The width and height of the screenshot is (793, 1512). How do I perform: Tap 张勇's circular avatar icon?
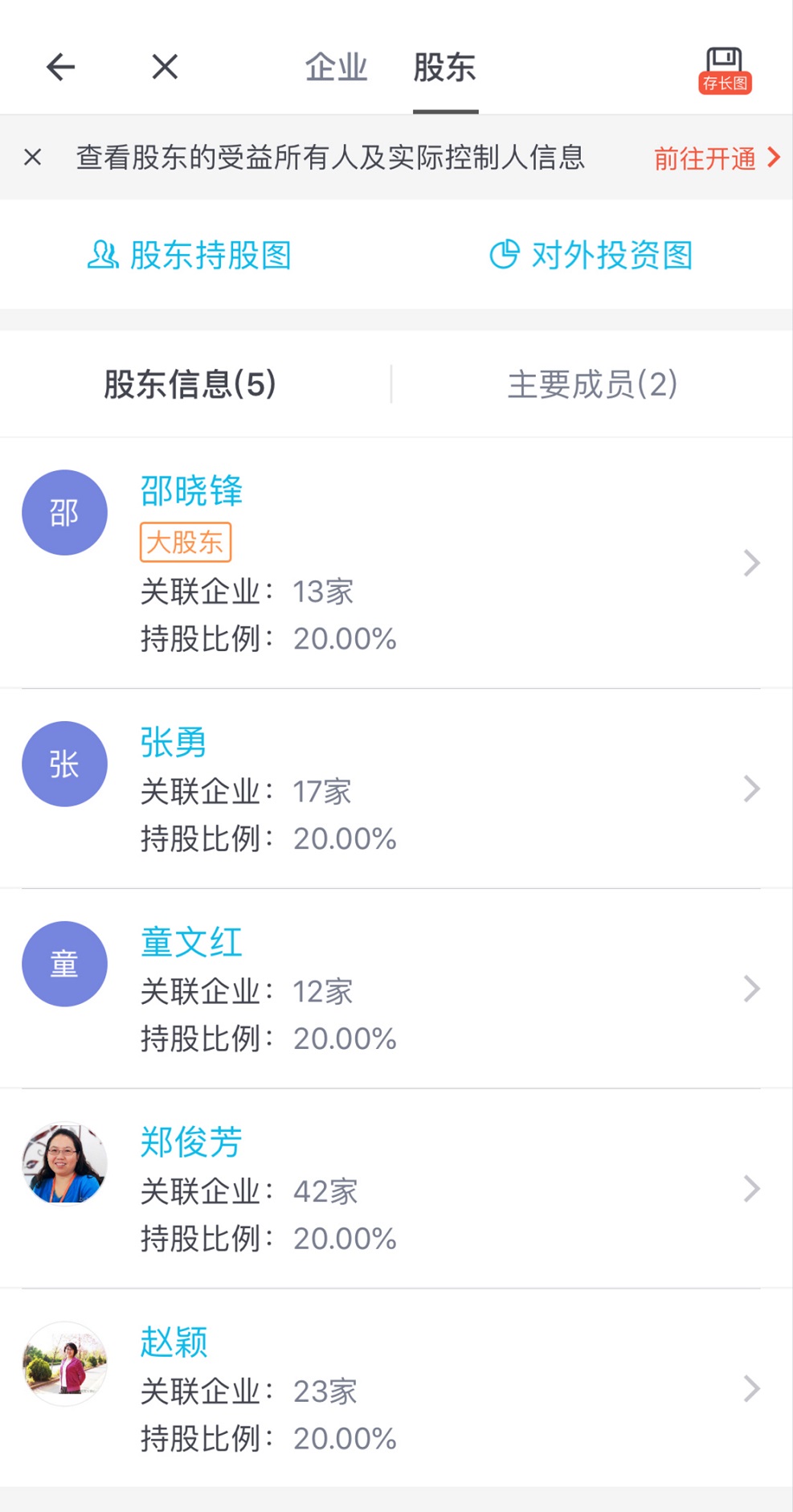(x=64, y=764)
